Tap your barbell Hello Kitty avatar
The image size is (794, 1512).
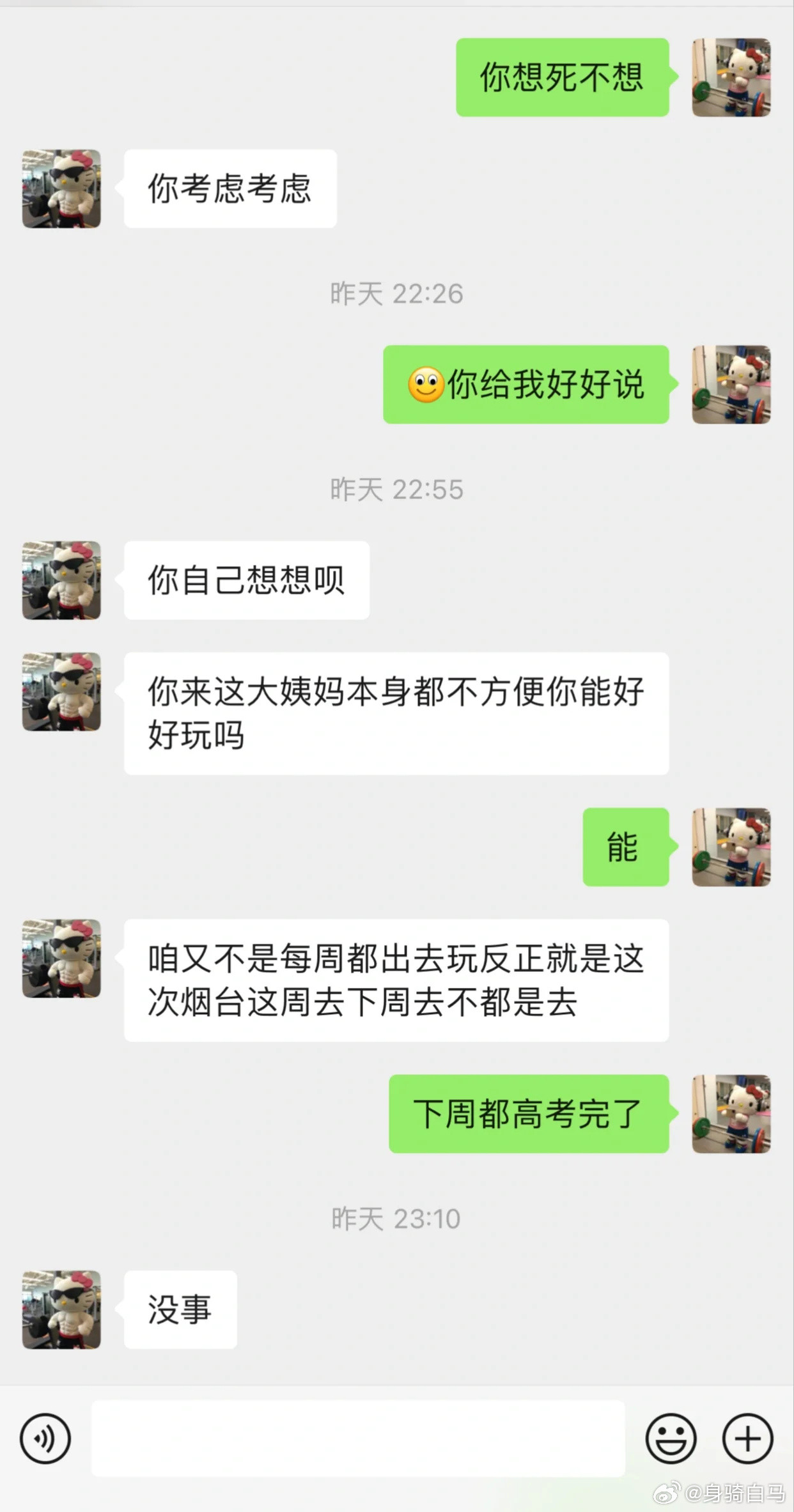pos(732,77)
